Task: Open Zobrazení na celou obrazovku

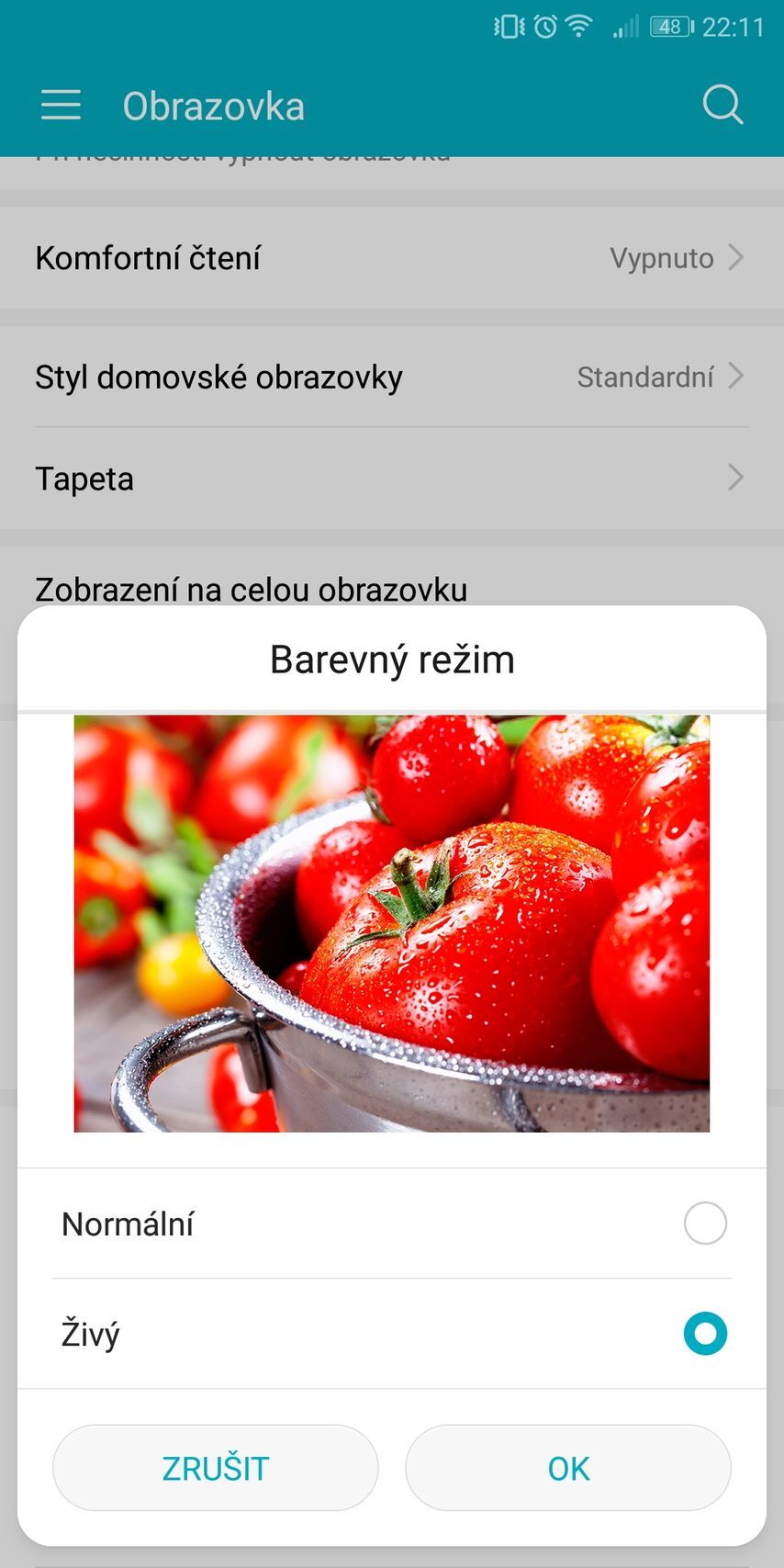Action: (251, 588)
